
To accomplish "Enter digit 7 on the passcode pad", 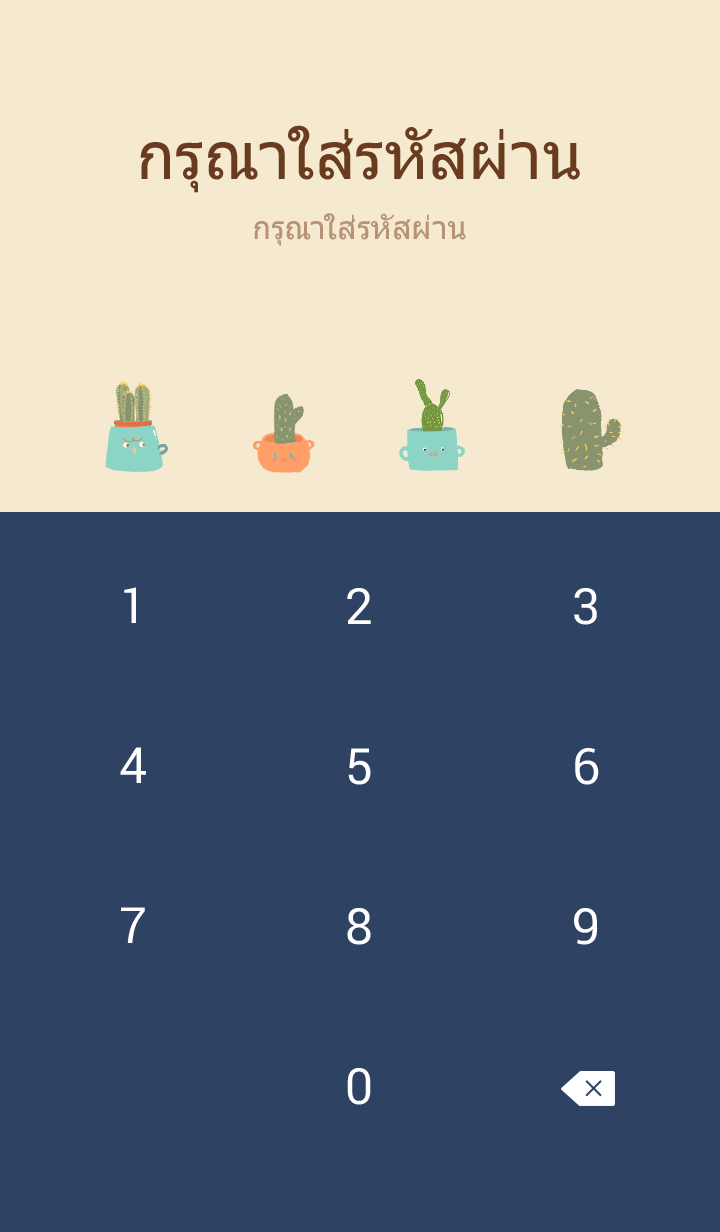I will [x=132, y=927].
